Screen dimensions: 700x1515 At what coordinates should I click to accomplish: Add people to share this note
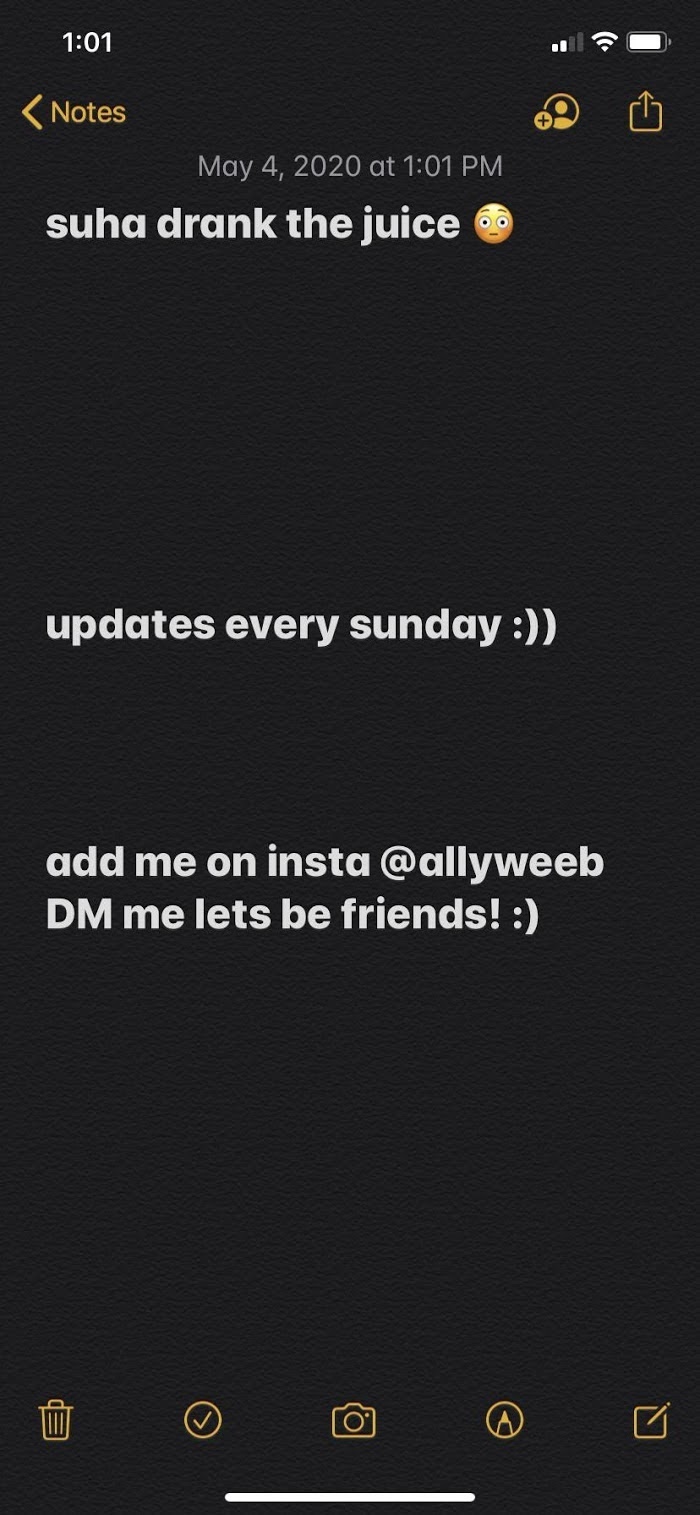(556, 112)
